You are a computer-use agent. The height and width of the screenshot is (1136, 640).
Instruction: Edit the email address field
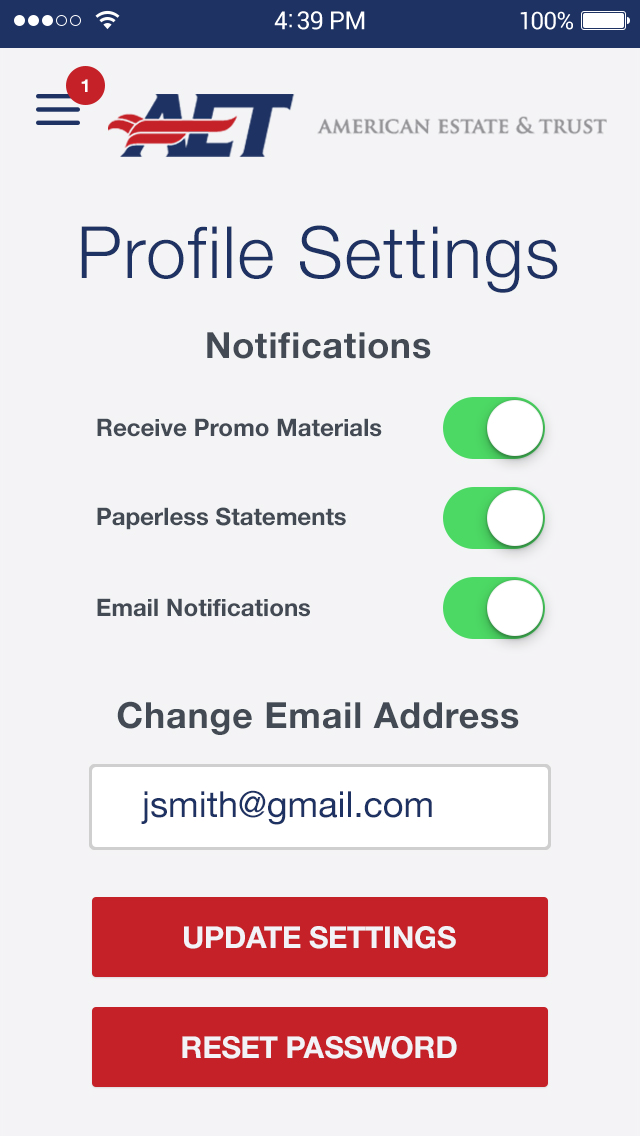[x=320, y=806]
